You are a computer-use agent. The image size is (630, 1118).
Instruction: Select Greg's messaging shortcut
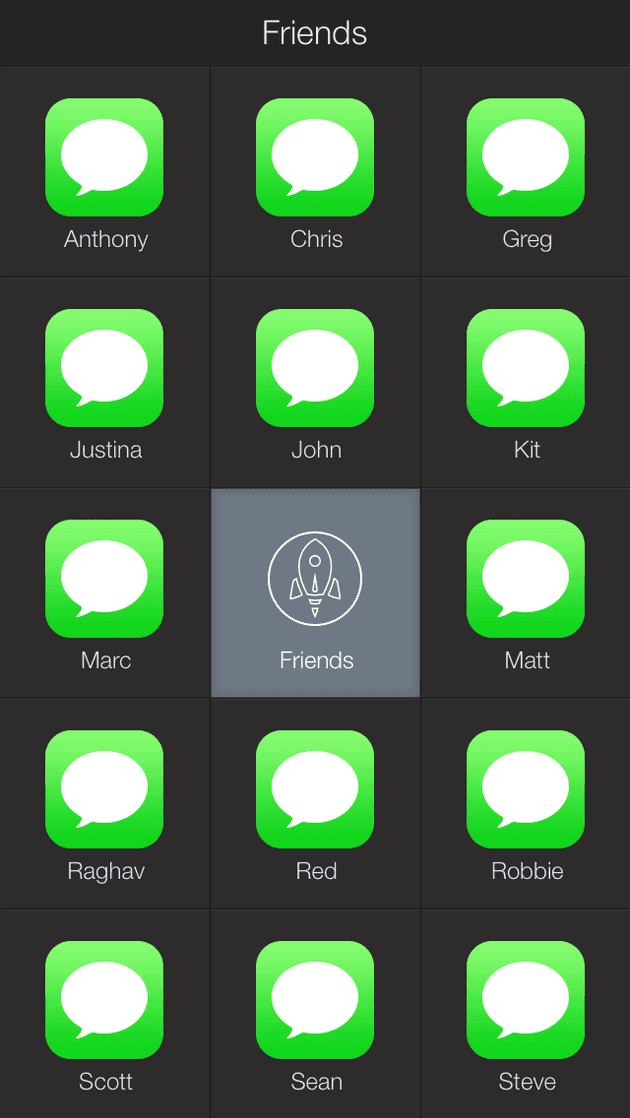tap(526, 157)
